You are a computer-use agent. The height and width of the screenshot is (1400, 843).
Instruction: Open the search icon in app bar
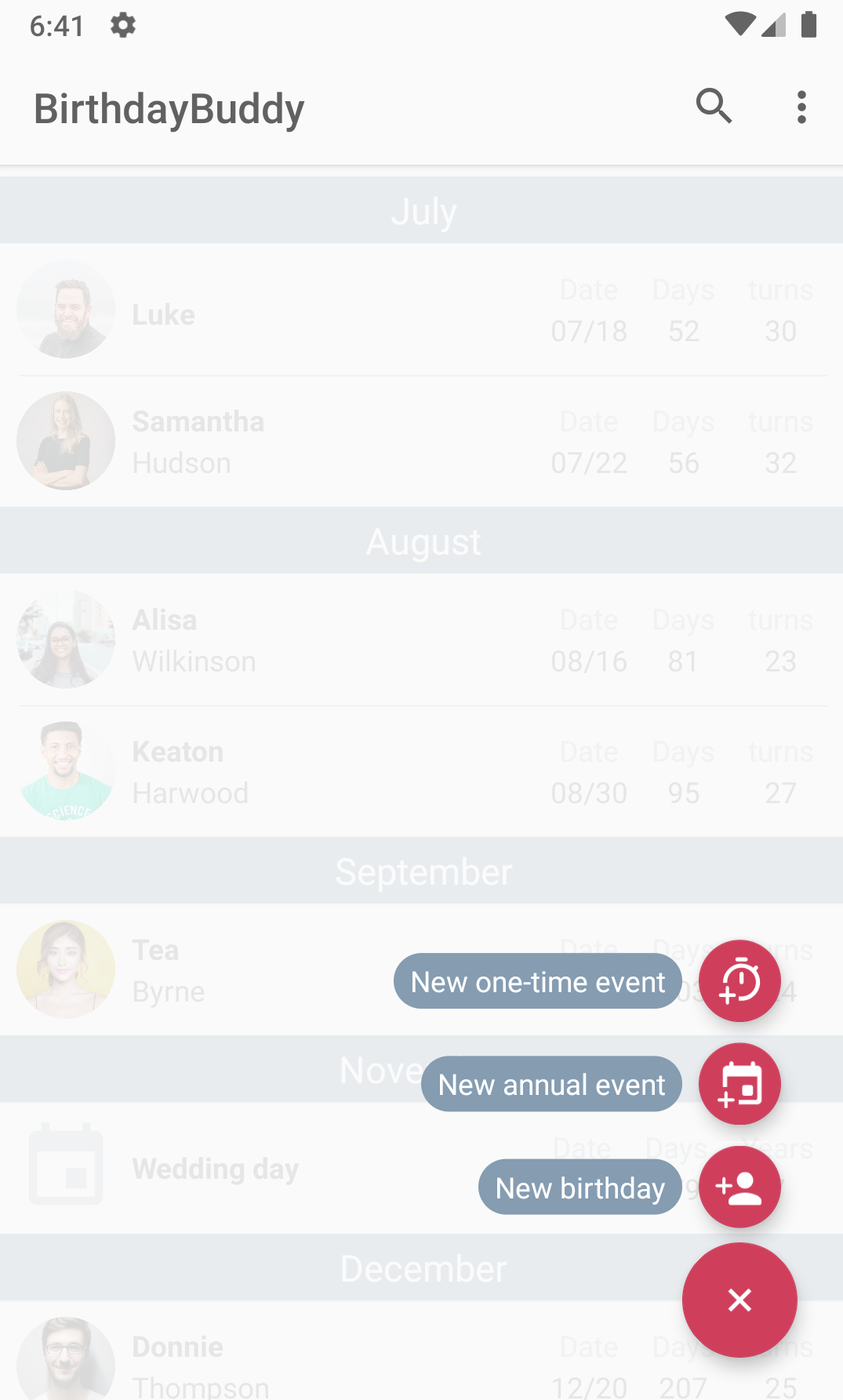[714, 107]
